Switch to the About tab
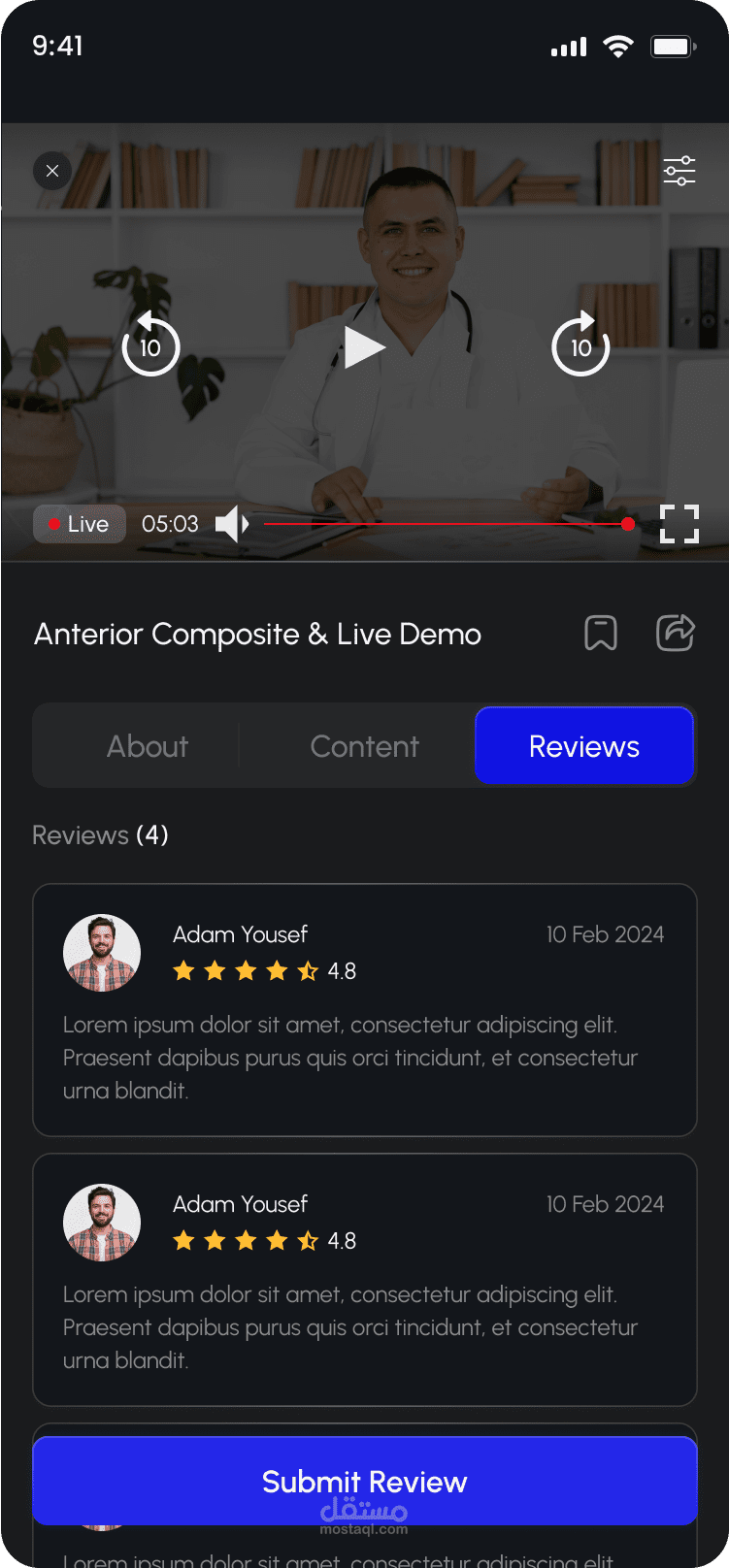Viewport: 729px width, 1568px height. click(148, 746)
